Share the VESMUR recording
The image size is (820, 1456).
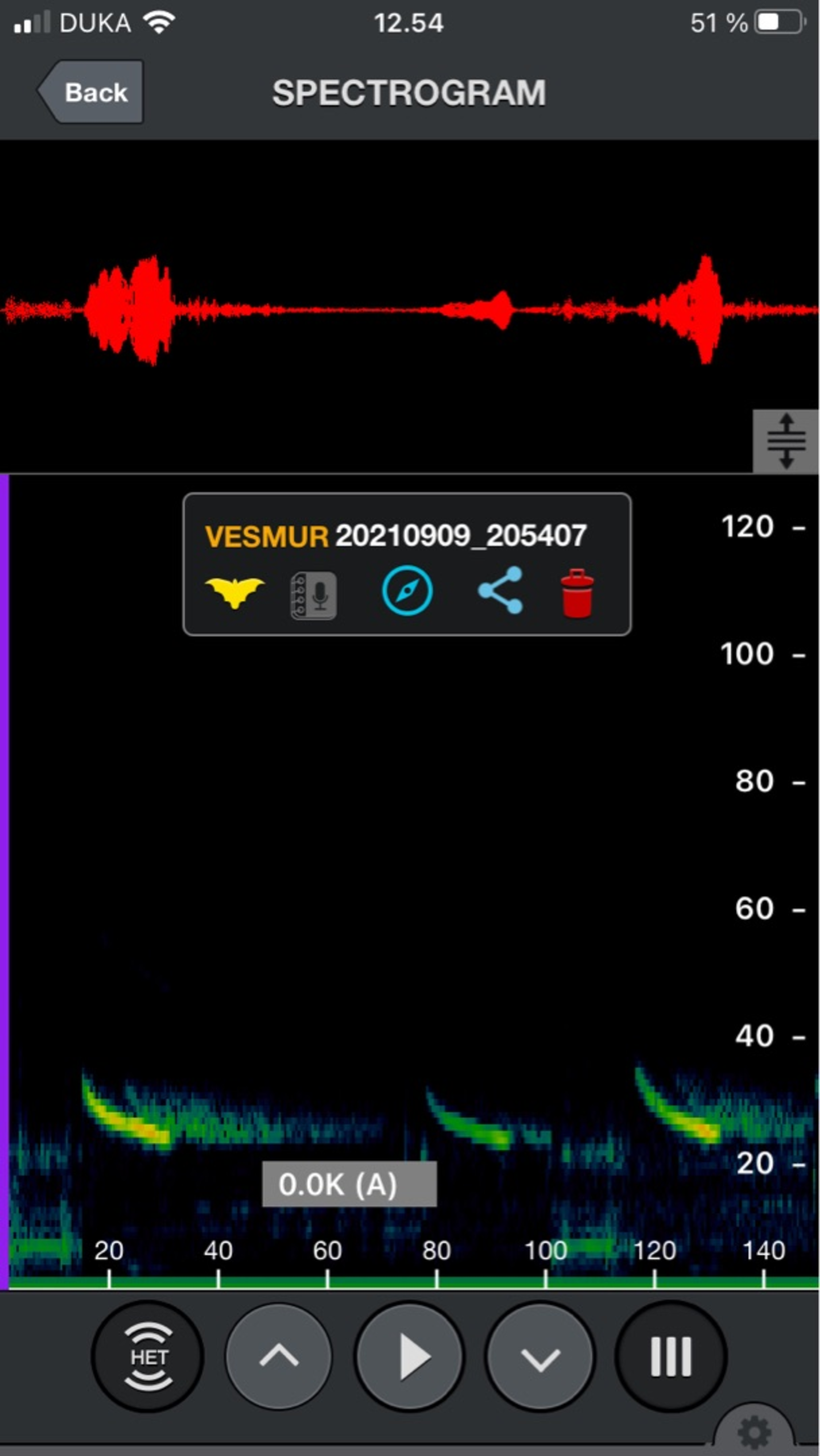point(500,590)
